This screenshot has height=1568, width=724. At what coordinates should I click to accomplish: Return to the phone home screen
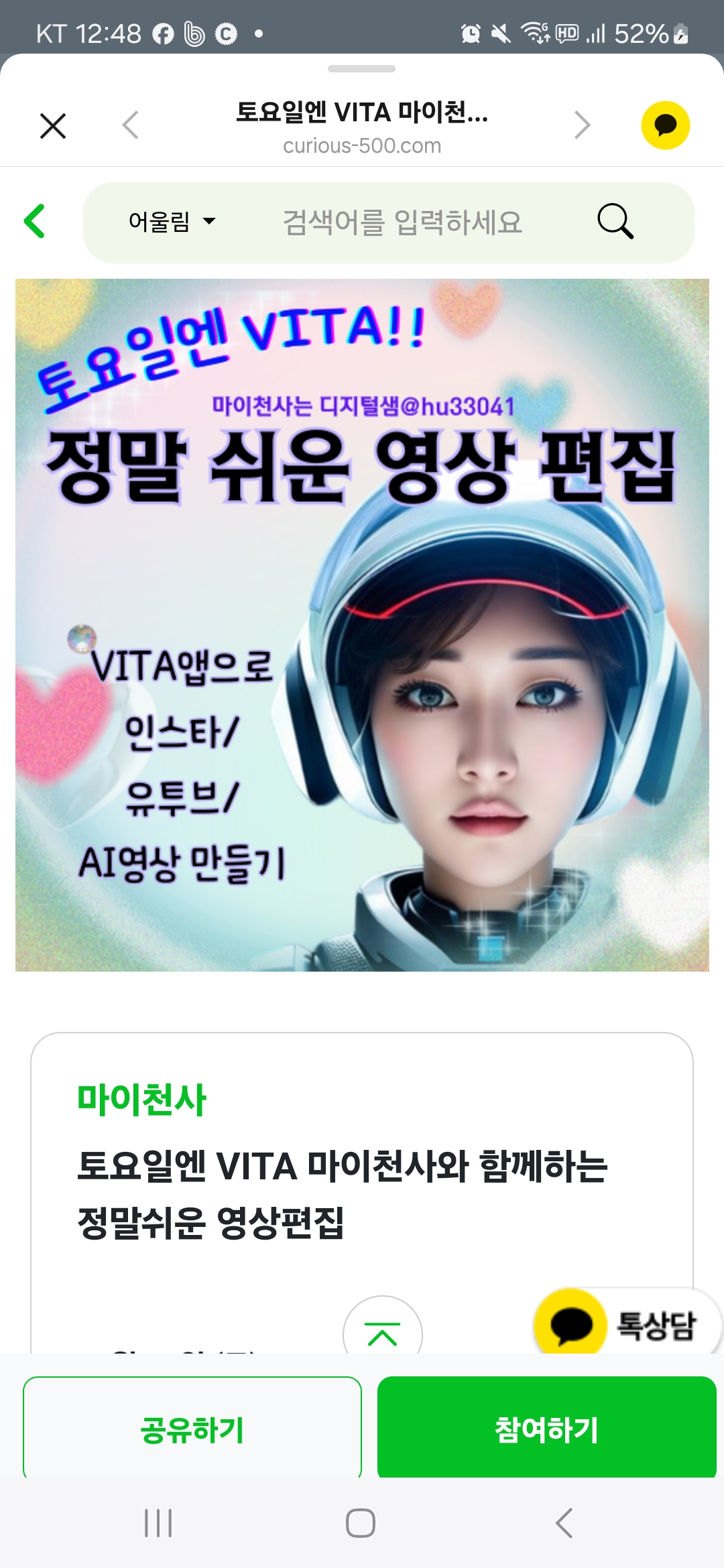361,1523
